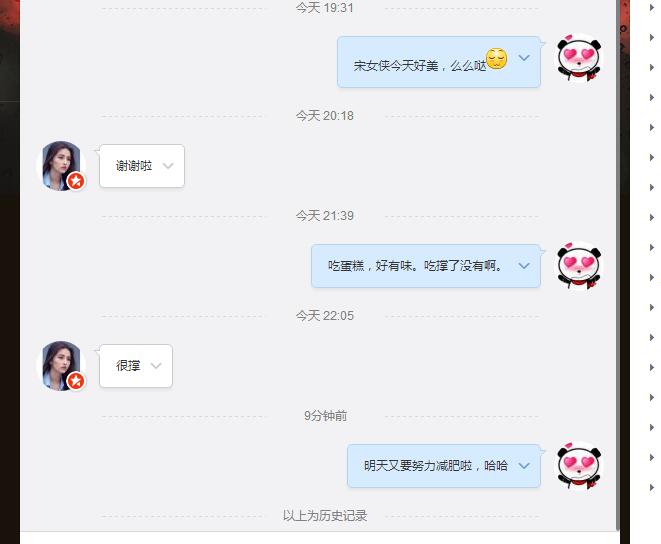Expand the dropdown on the 宋女侠今天好美 message
The height and width of the screenshot is (544, 661).
tap(524, 59)
